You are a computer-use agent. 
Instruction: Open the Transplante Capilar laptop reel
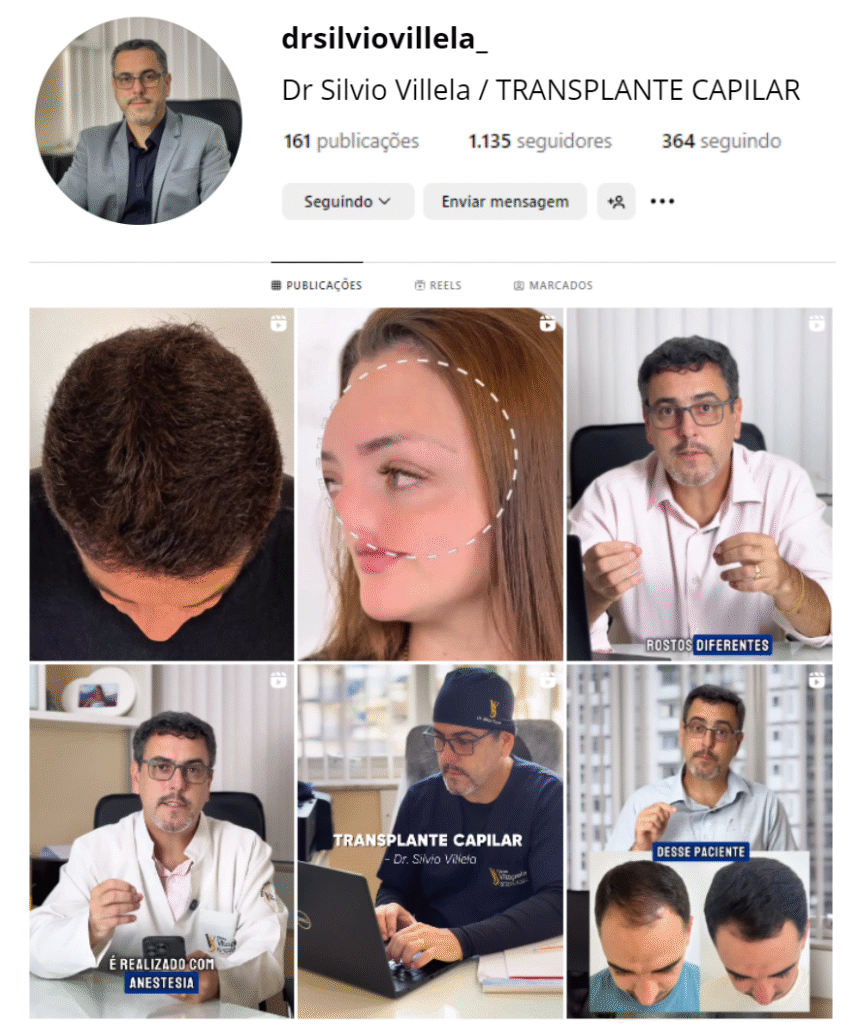tap(430, 840)
